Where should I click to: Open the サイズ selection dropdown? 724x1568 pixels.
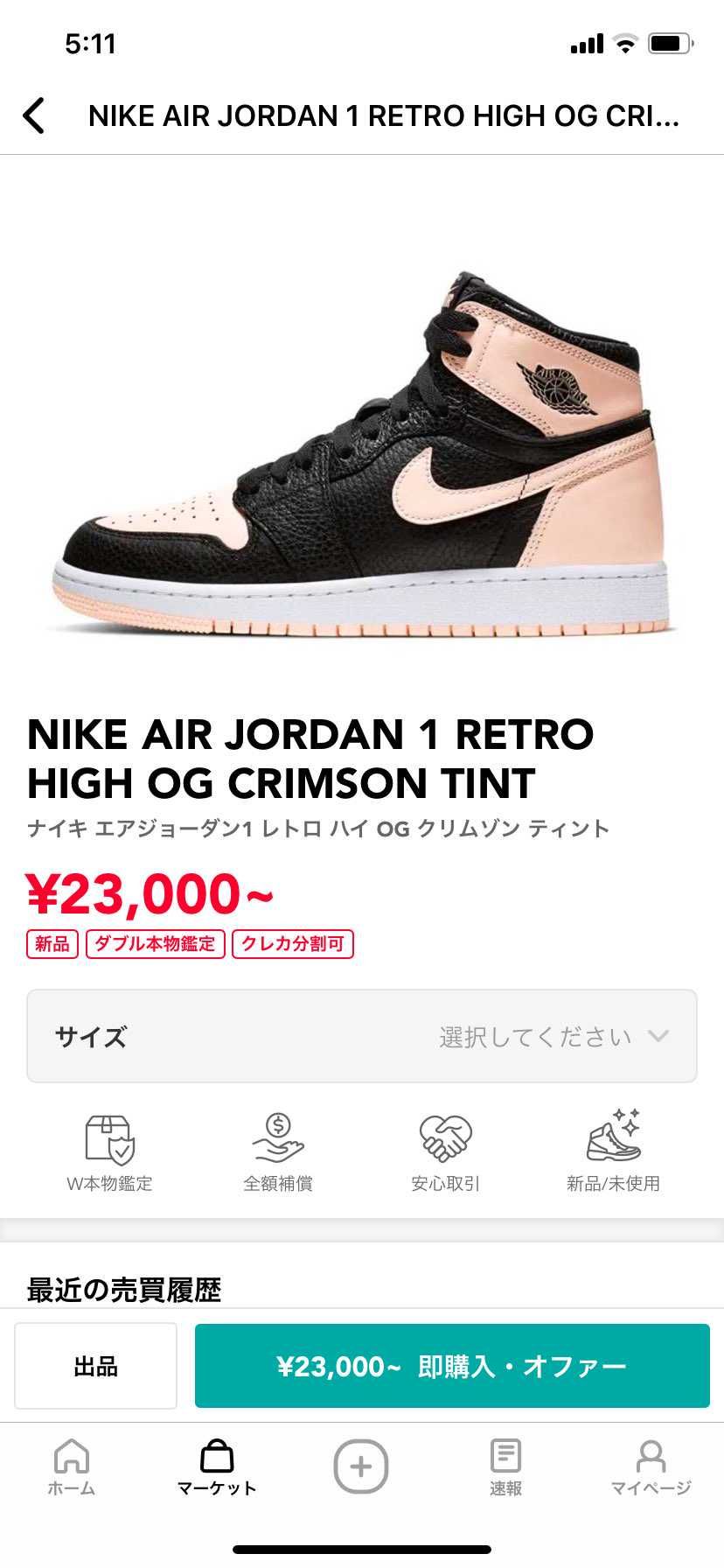click(x=362, y=1036)
